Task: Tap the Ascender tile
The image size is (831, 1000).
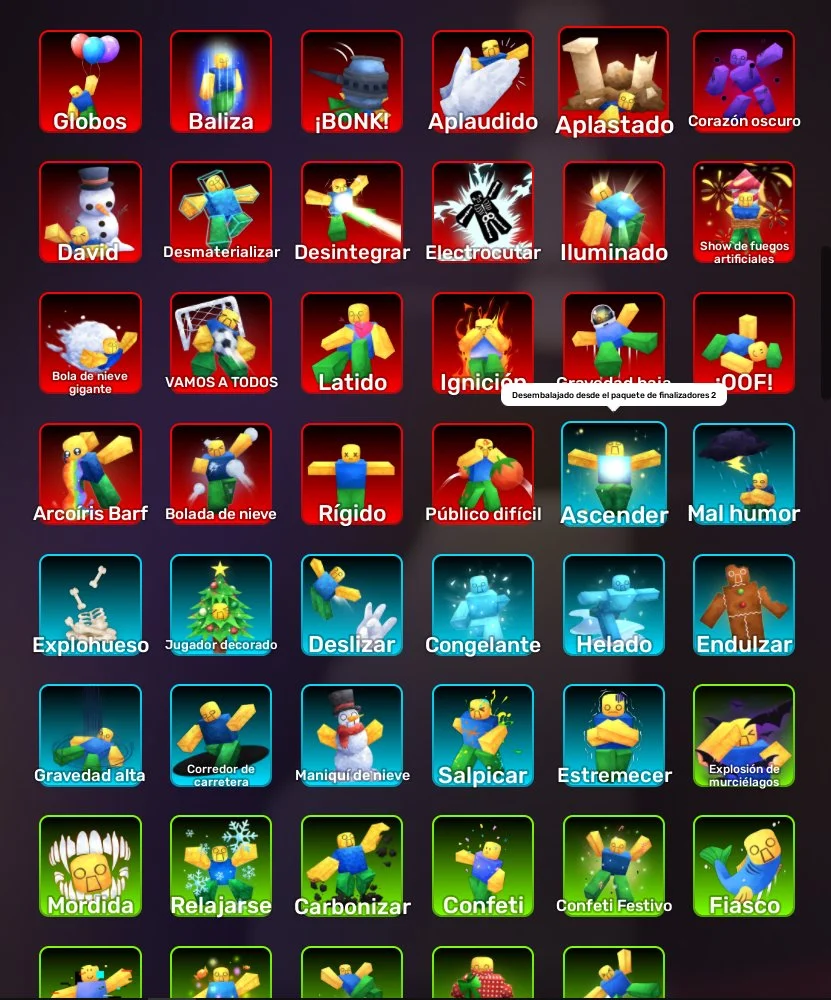Action: click(614, 474)
